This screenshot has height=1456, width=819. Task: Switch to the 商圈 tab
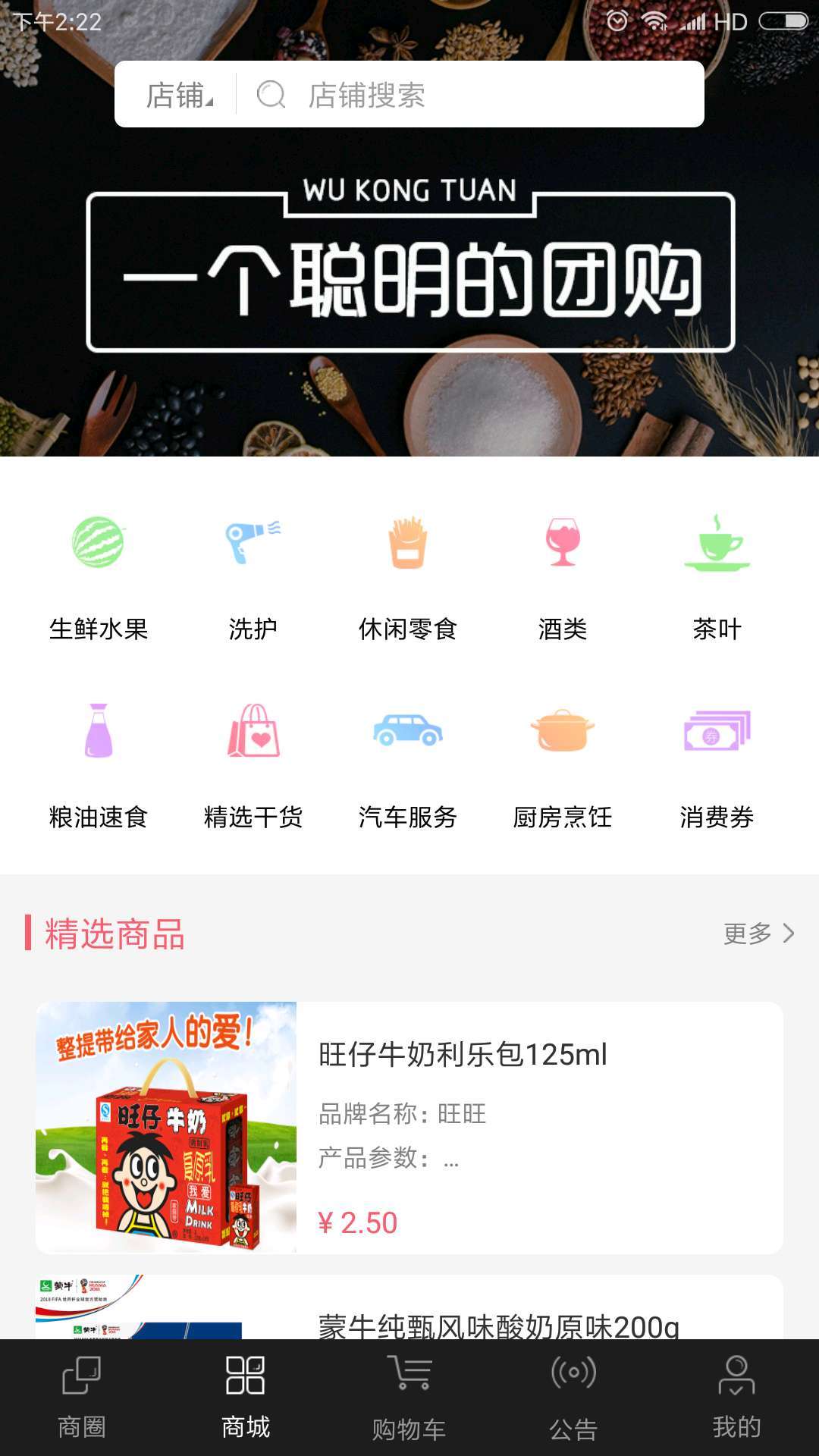point(82,1398)
